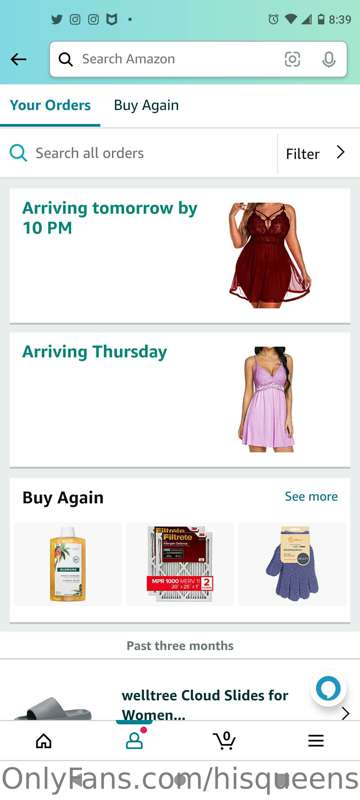Select the Filtrete air filter item
This screenshot has width=360, height=800.
[x=180, y=564]
